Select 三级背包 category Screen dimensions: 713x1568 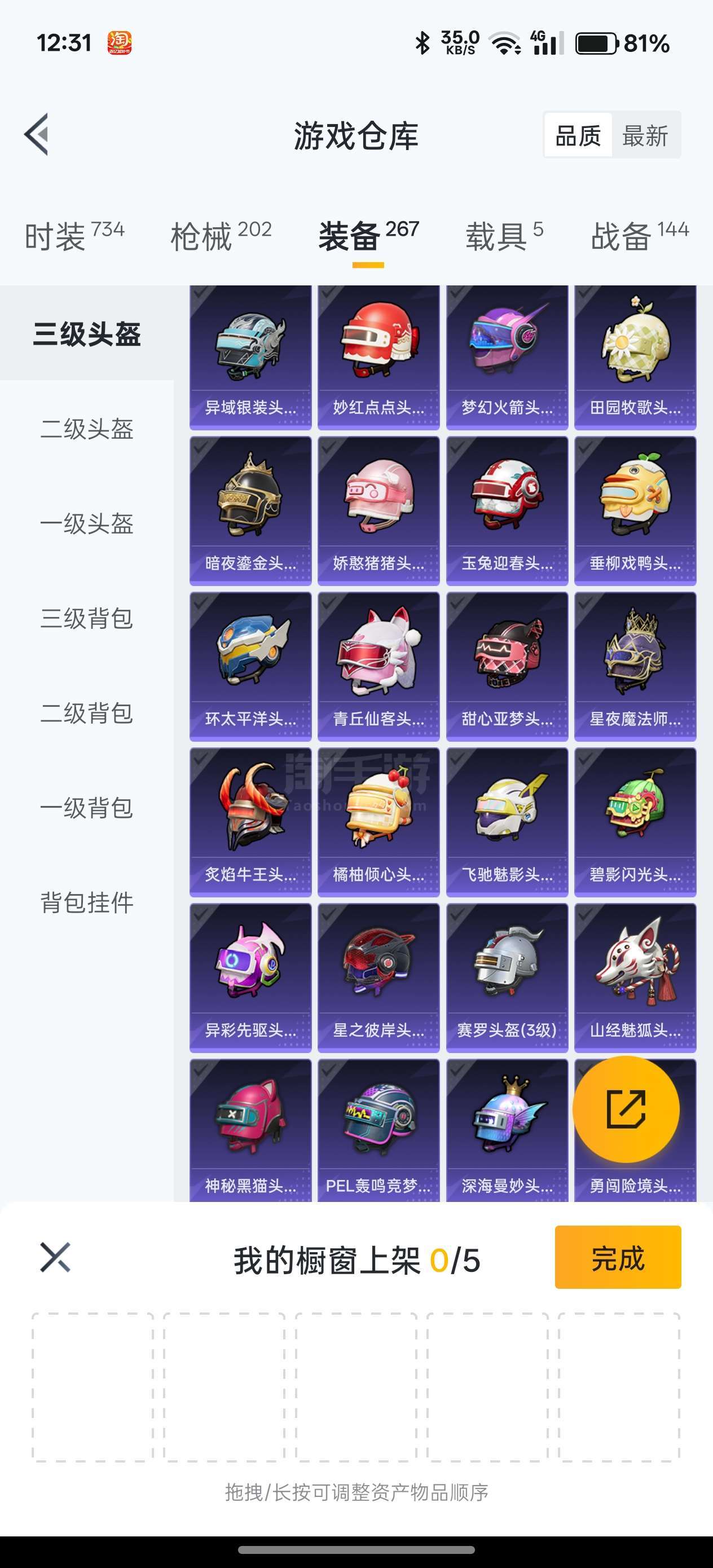tap(86, 618)
